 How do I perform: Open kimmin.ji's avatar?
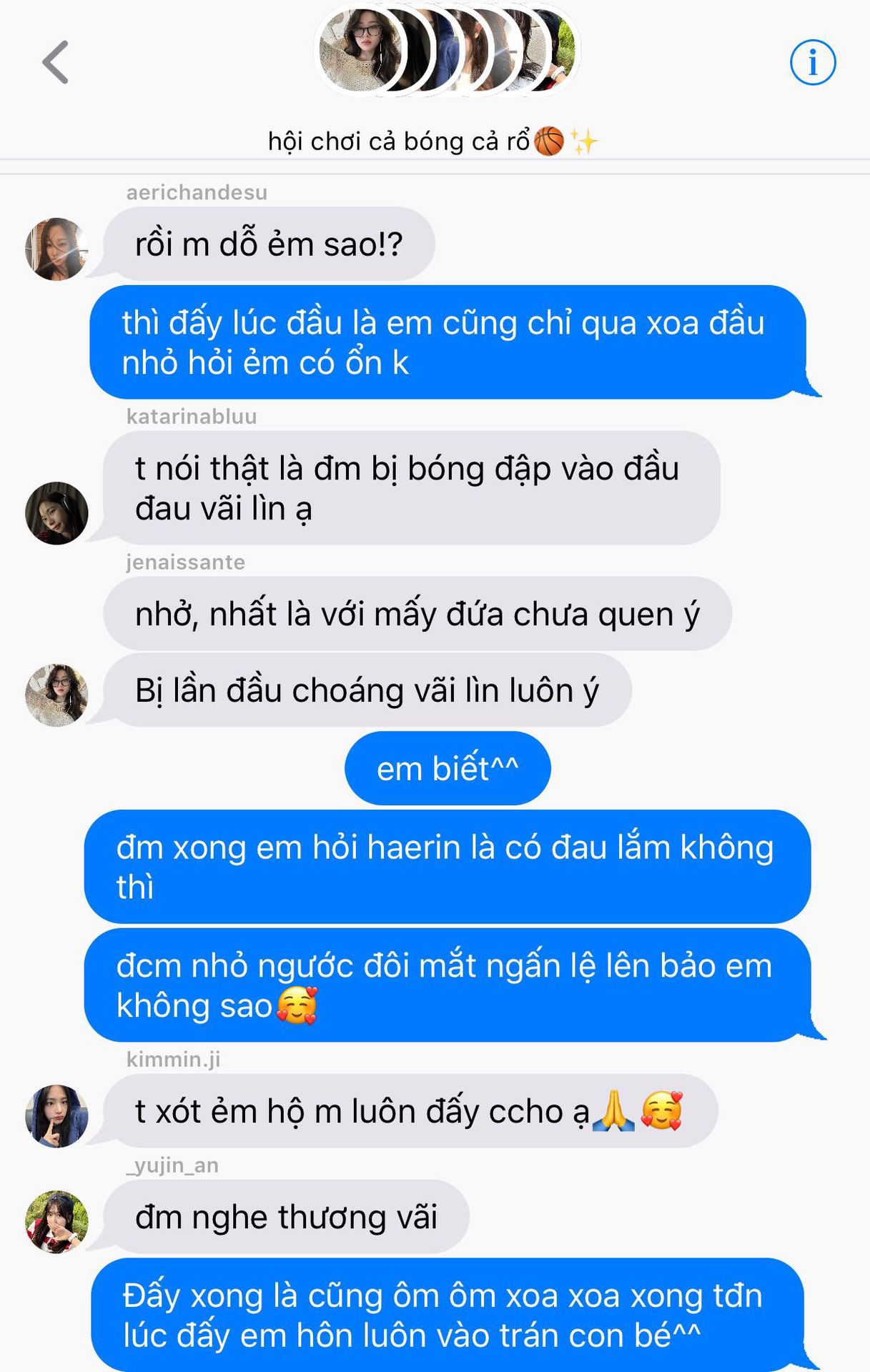[56, 1115]
